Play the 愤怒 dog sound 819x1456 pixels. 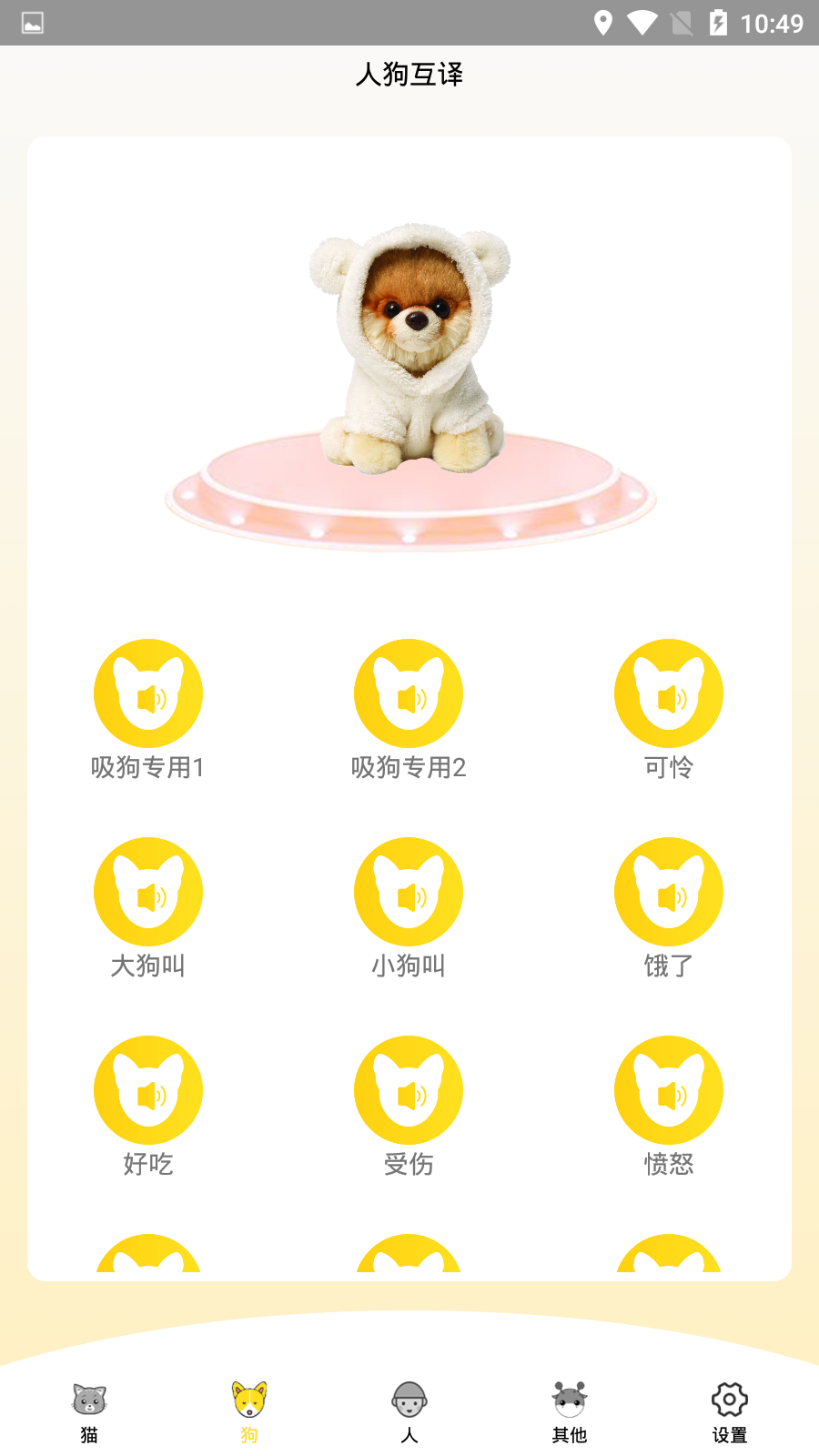point(669,1090)
